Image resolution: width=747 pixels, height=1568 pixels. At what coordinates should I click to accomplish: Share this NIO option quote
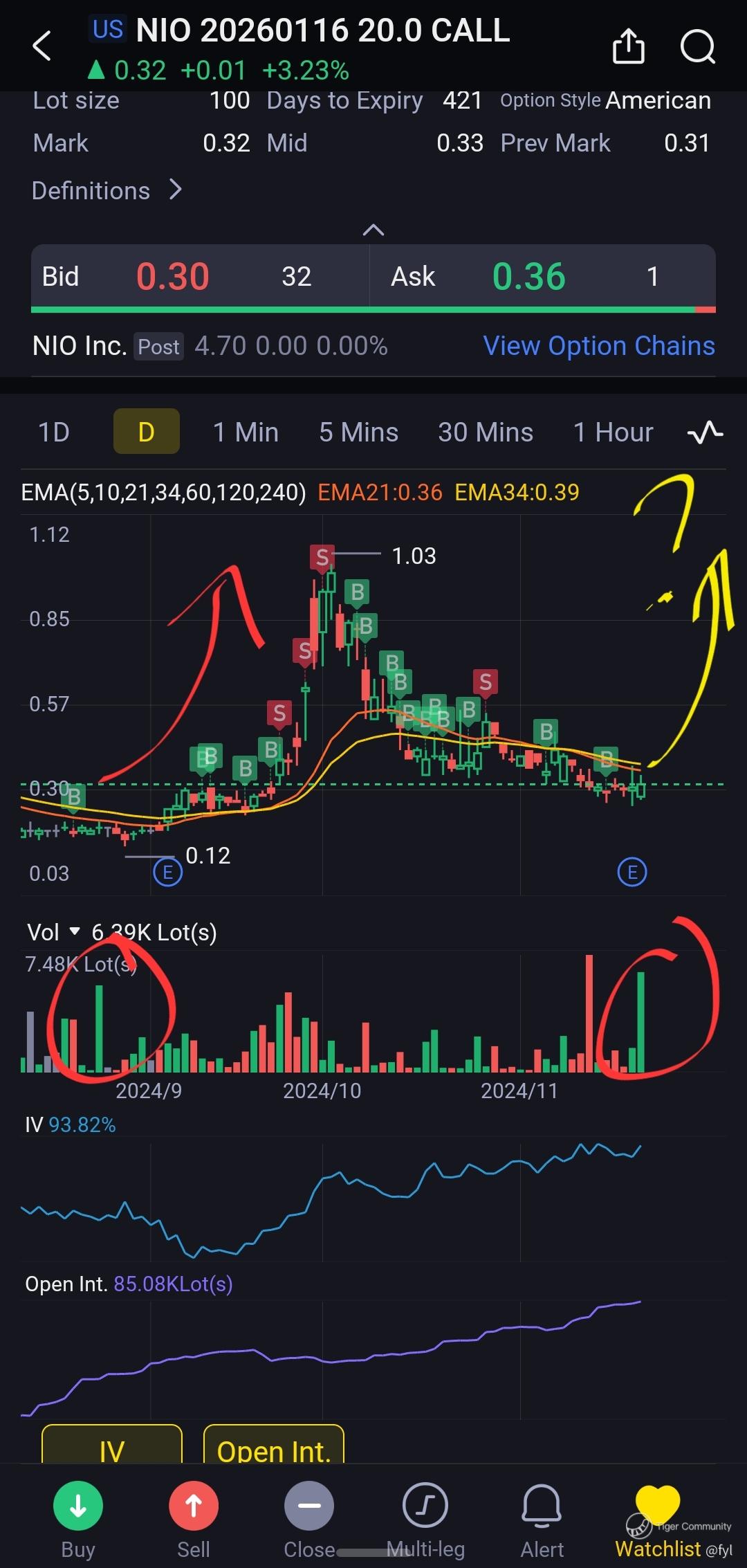point(628,46)
